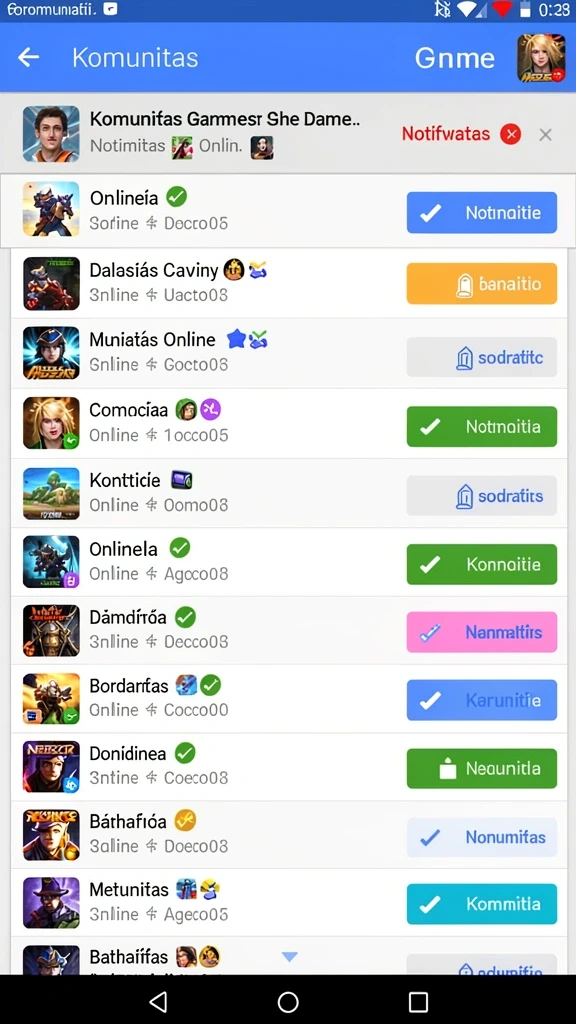Open the recent apps overview
Image resolution: width=576 pixels, height=1024 pixels.
point(418,1001)
